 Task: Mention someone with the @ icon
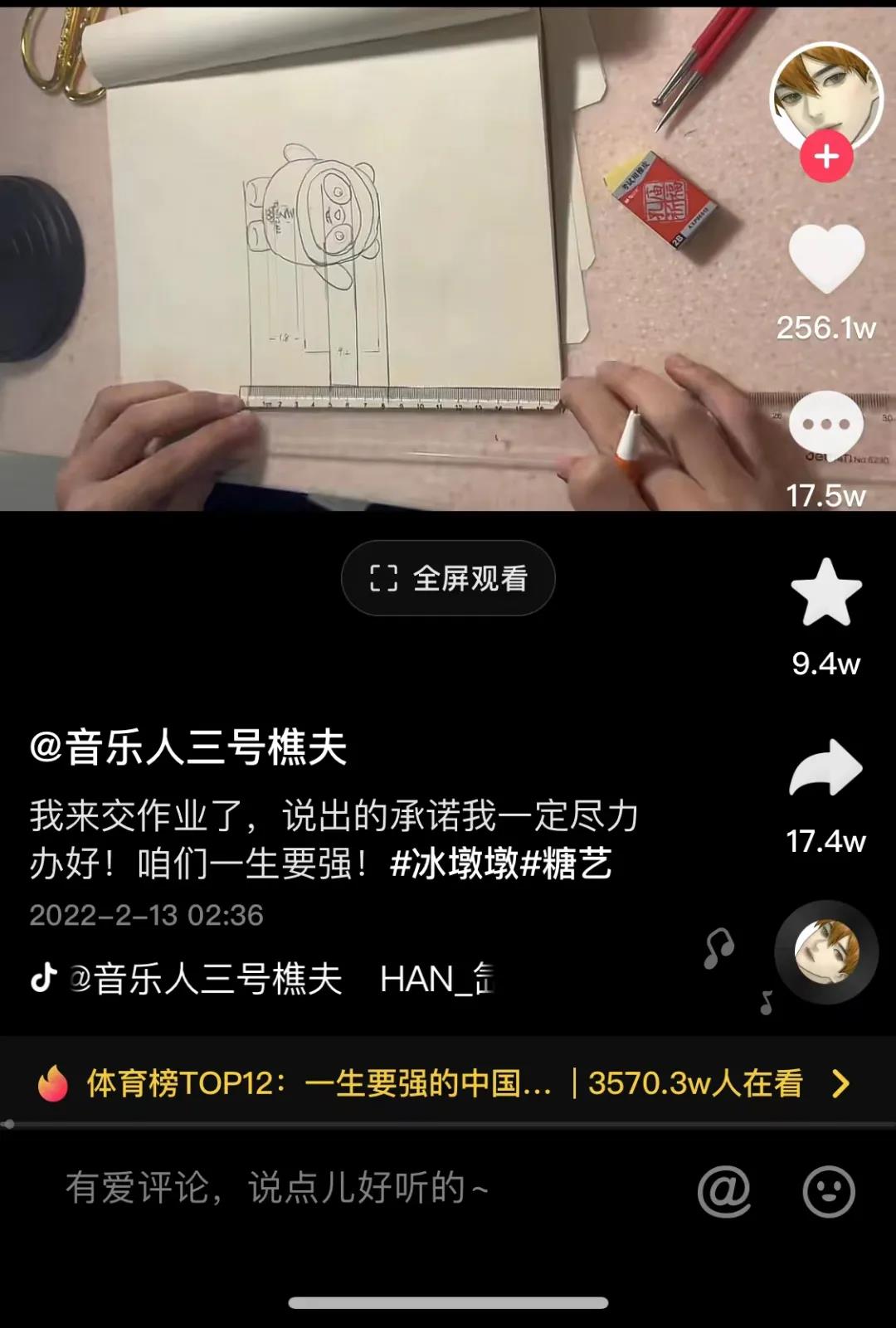pos(724,1191)
